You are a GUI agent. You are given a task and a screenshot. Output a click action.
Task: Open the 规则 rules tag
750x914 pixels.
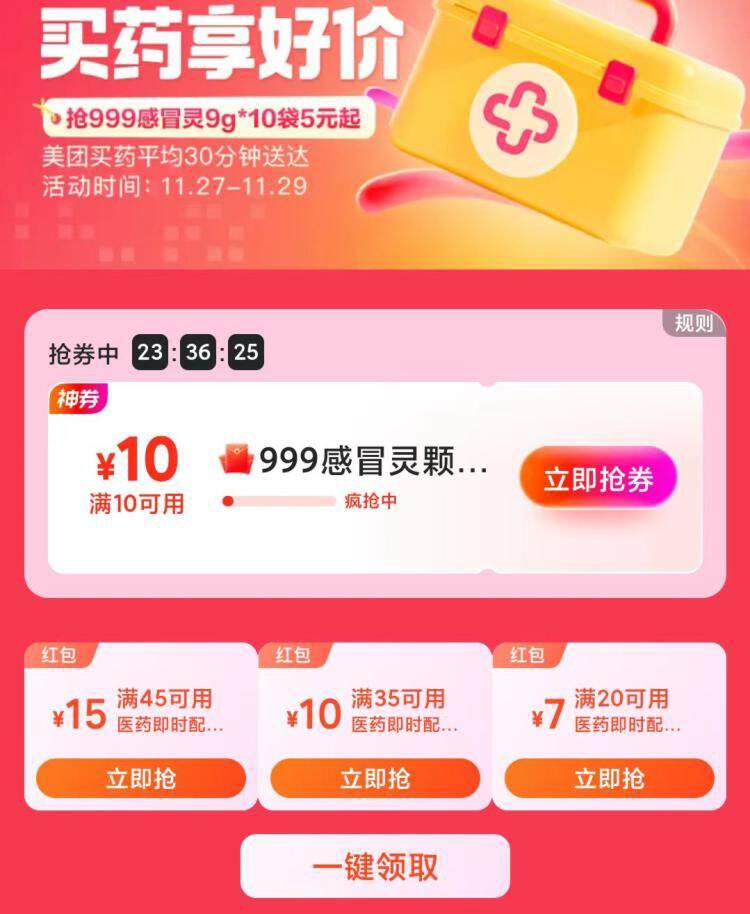pyautogui.click(x=693, y=323)
